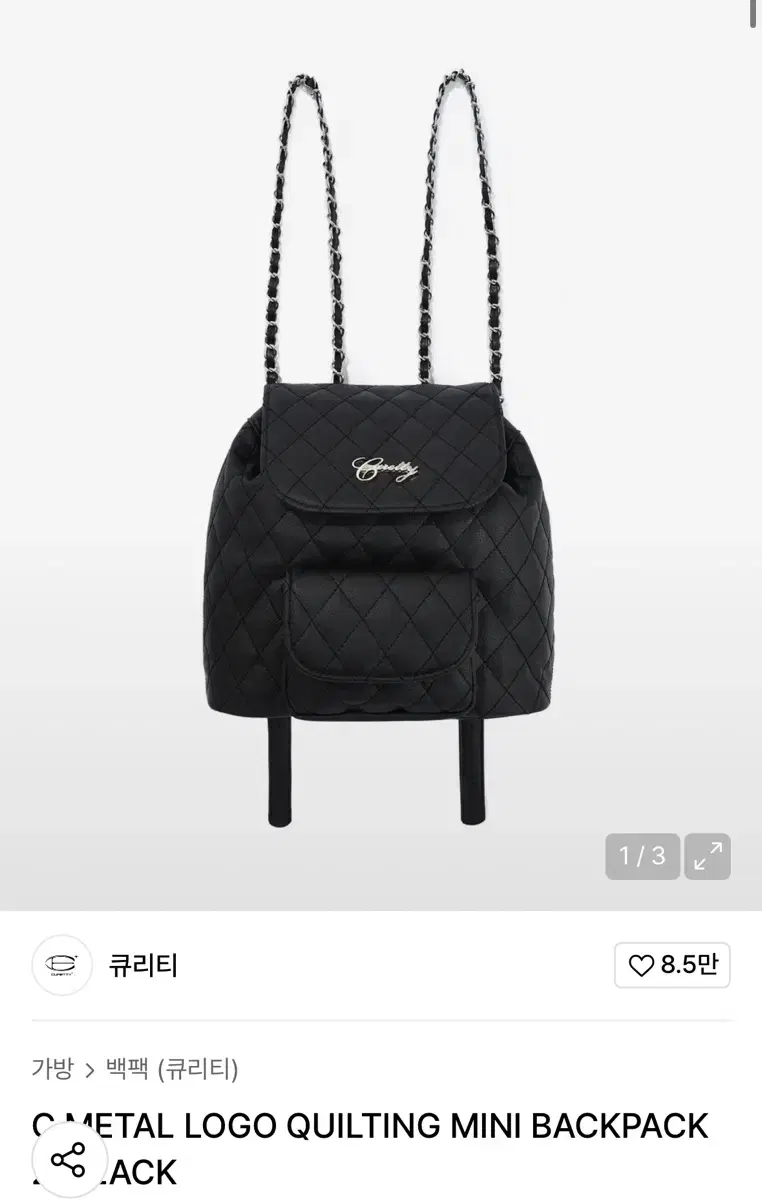Tap the 1/3 photo counter badge
This screenshot has height=1200, width=762.
[x=643, y=857]
